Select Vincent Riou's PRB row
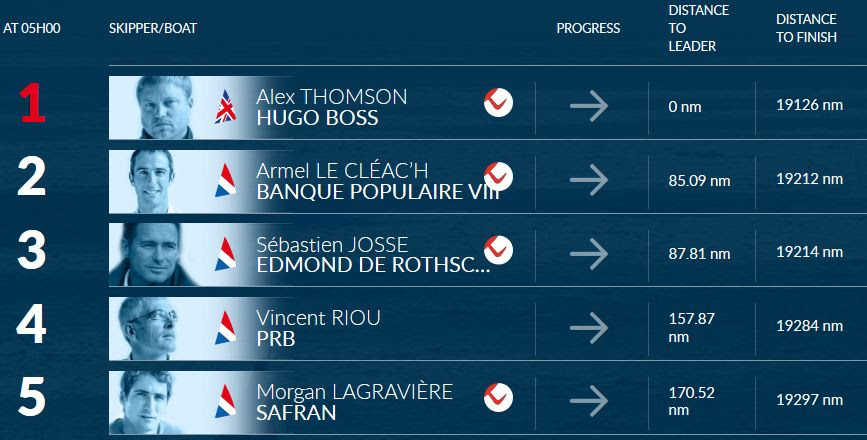This screenshot has width=867, height=440. pos(318,328)
